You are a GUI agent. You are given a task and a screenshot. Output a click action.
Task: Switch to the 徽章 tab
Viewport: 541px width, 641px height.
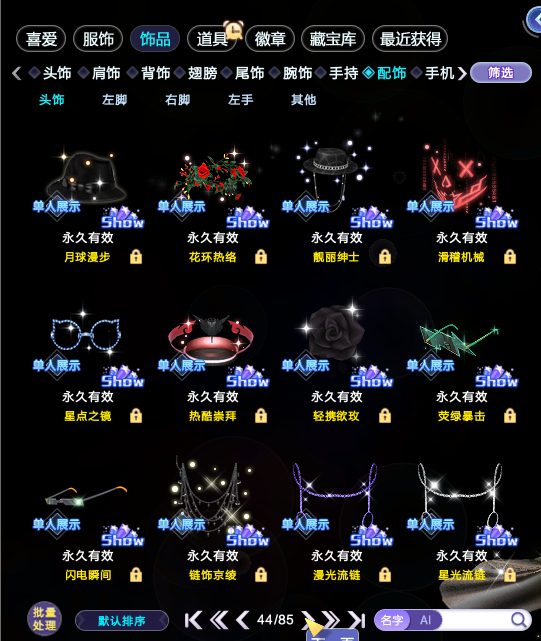(x=270, y=39)
